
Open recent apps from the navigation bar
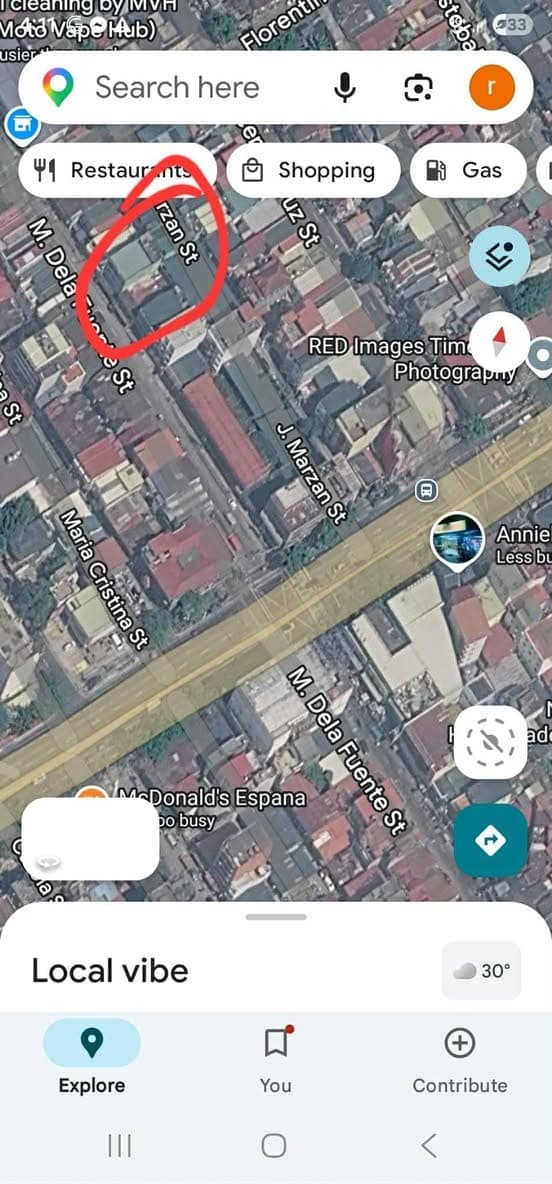(x=119, y=1145)
